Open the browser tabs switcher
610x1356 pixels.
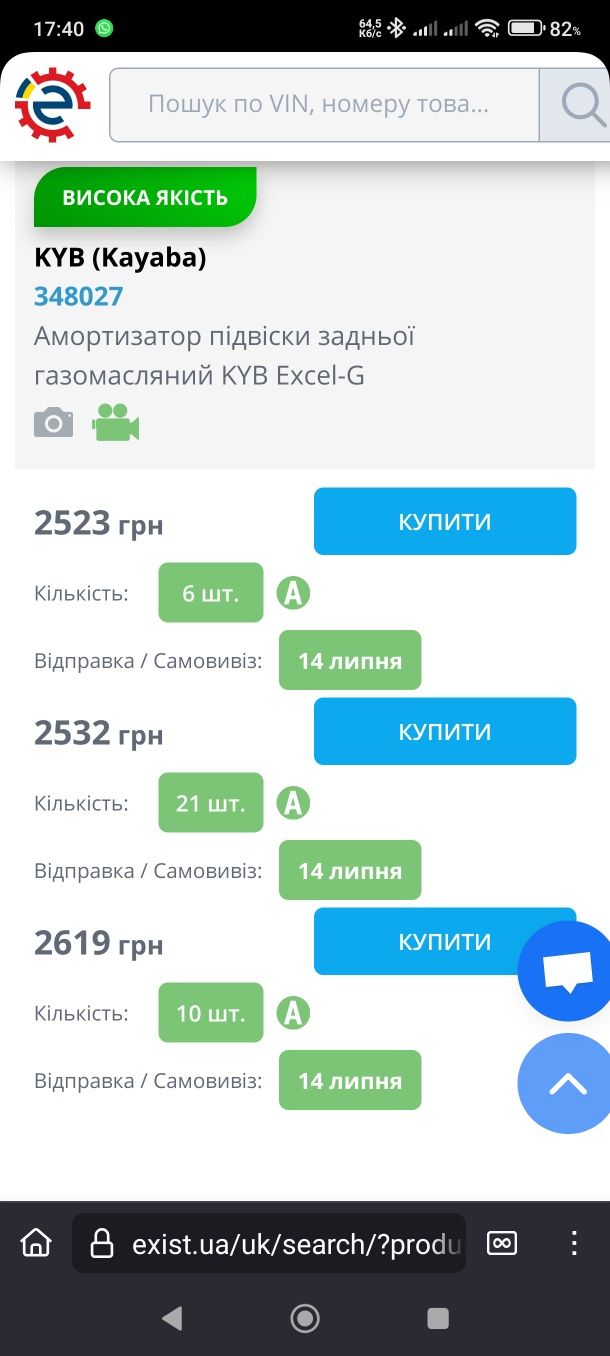click(x=502, y=1243)
